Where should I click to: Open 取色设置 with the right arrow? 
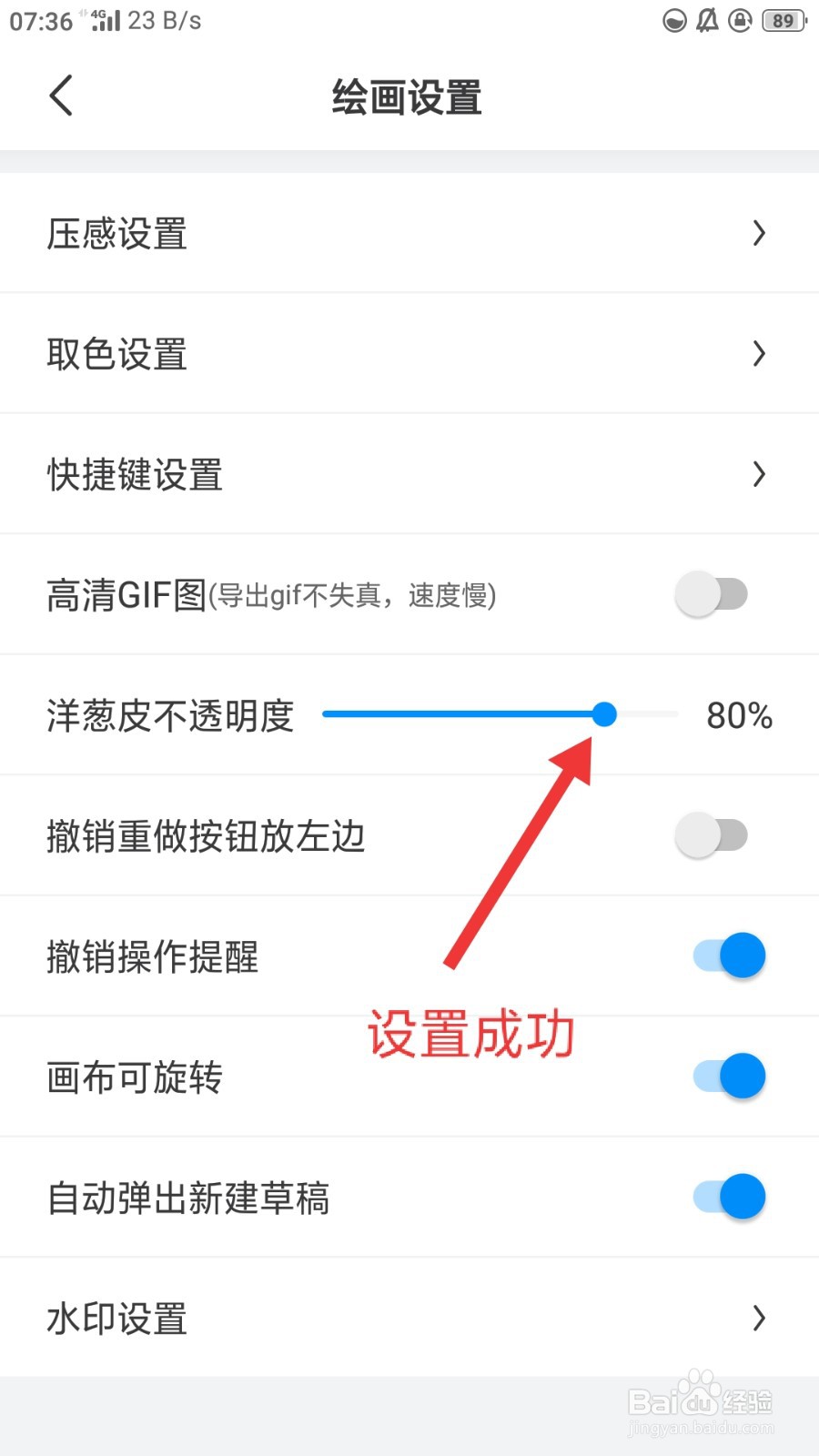coord(759,354)
